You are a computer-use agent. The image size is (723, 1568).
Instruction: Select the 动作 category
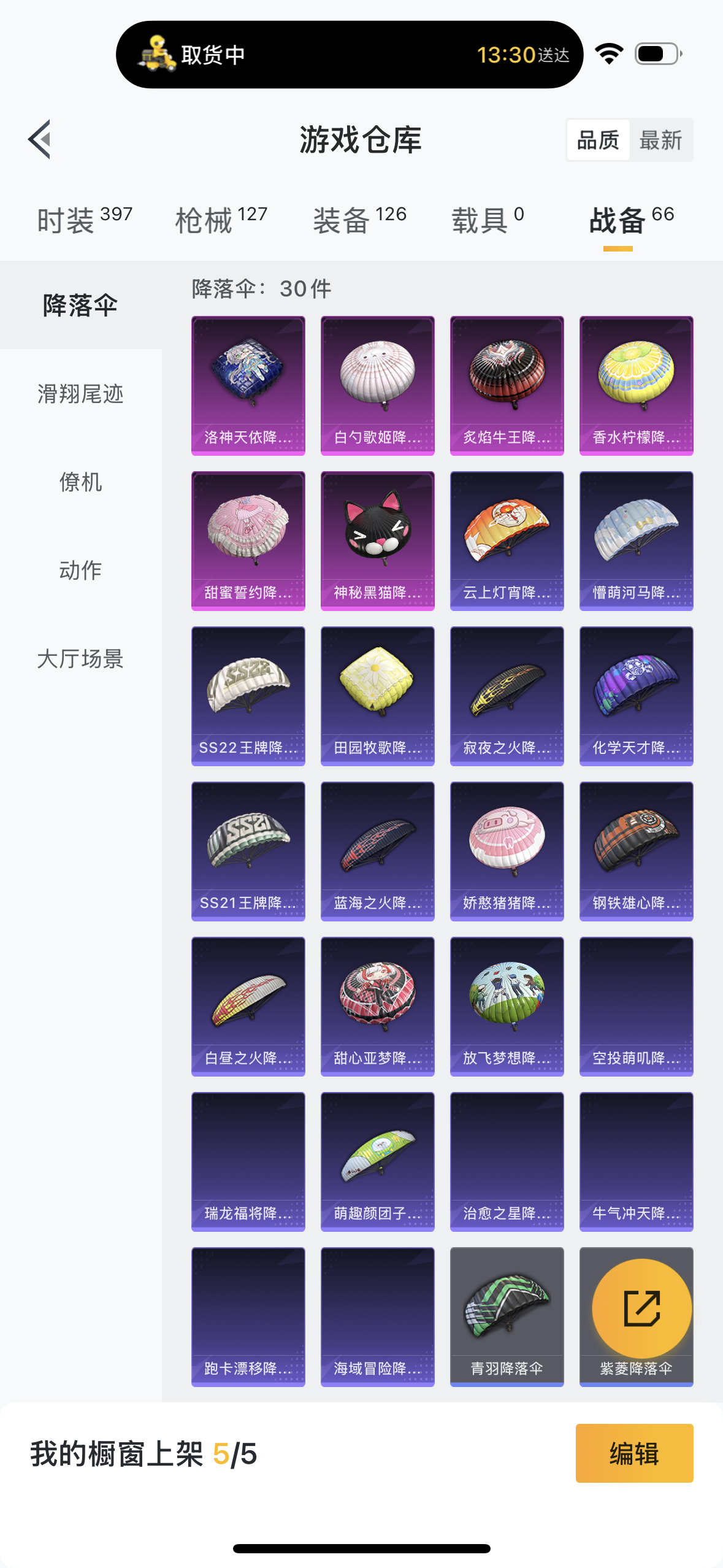pyautogui.click(x=80, y=571)
